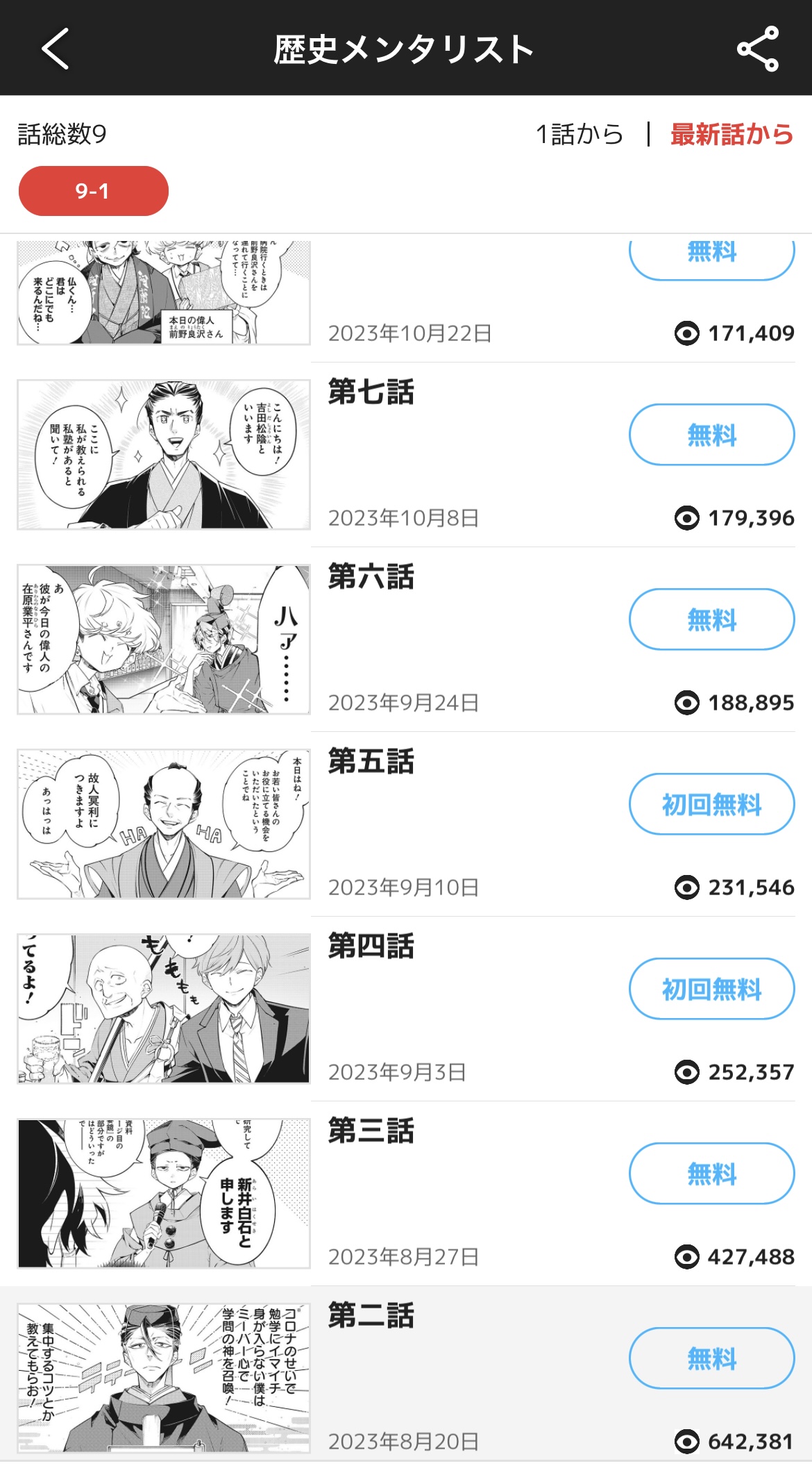Open the episode dated 2023年10月22日
This screenshot has width=812, height=1475.
click(x=406, y=299)
